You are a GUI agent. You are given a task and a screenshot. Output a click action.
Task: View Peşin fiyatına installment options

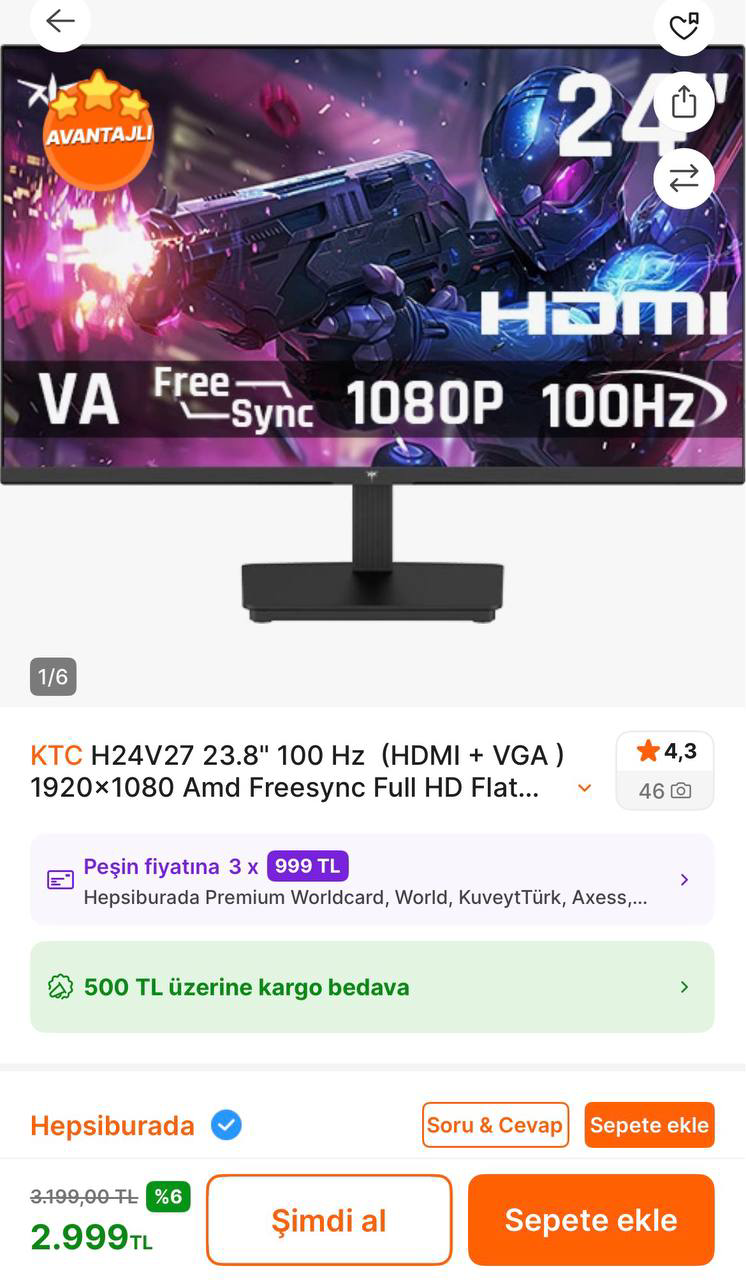click(x=372, y=880)
